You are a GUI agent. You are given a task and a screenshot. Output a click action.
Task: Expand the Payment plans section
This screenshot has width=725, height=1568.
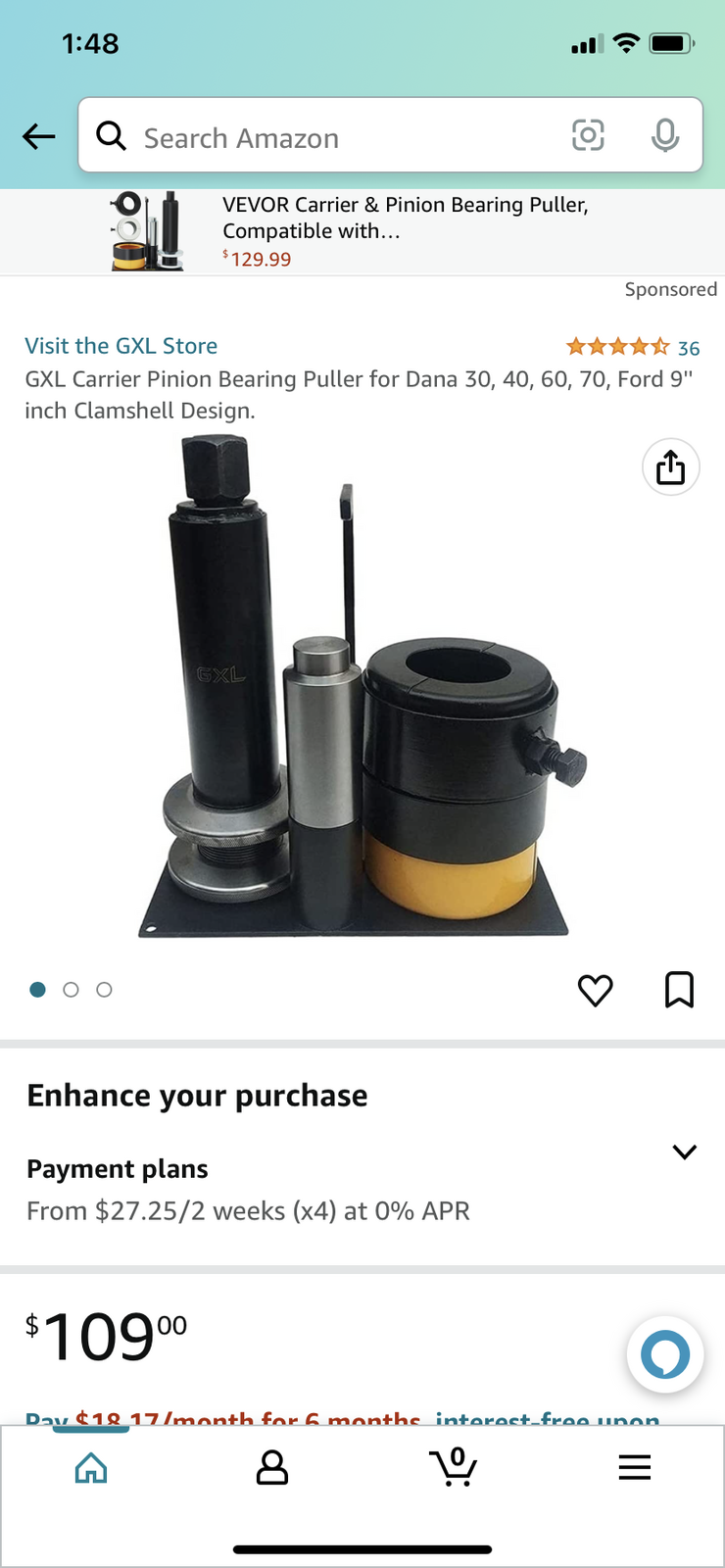point(684,1151)
